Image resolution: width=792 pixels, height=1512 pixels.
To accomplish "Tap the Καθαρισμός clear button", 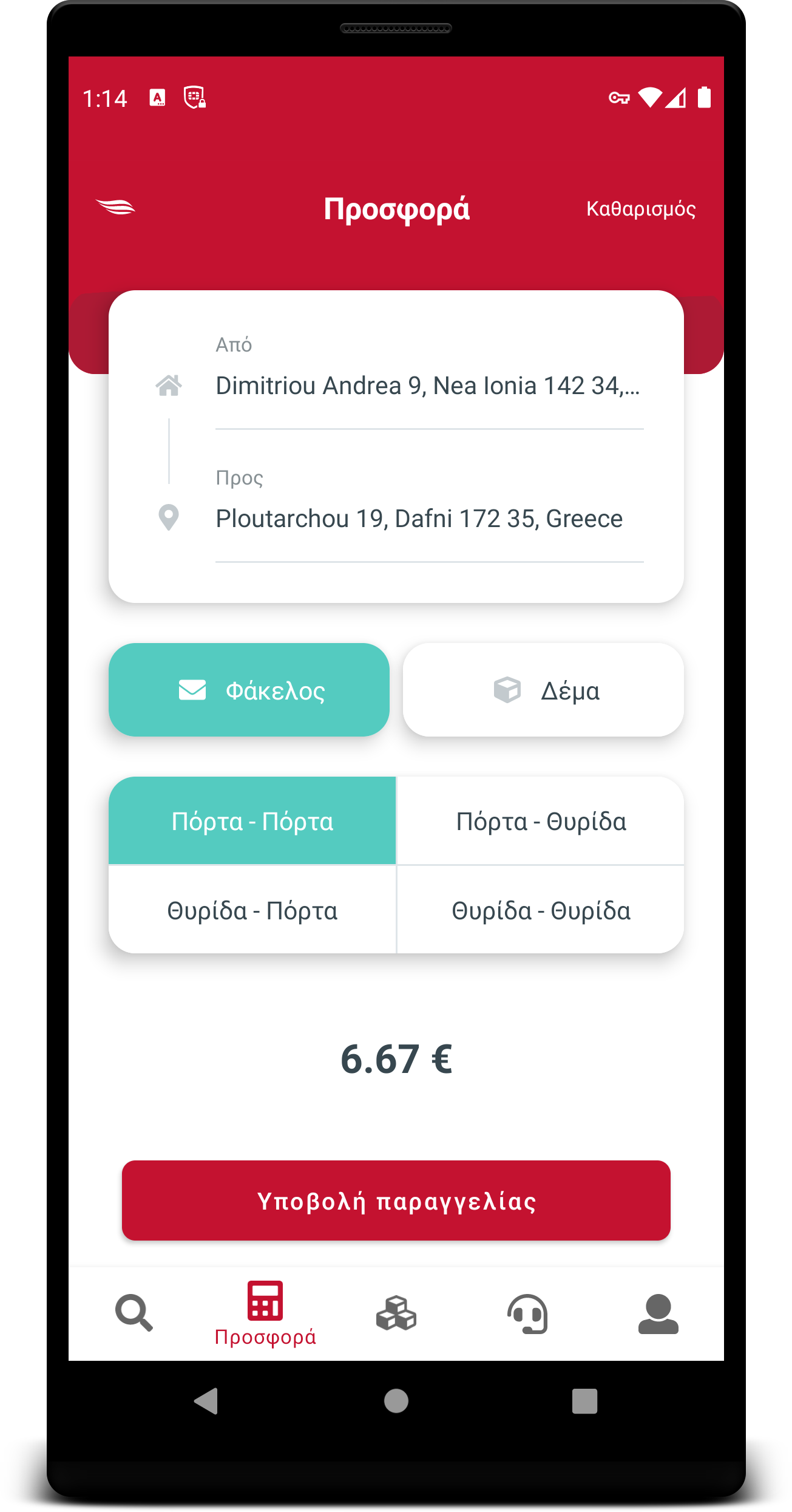I will 640,209.
